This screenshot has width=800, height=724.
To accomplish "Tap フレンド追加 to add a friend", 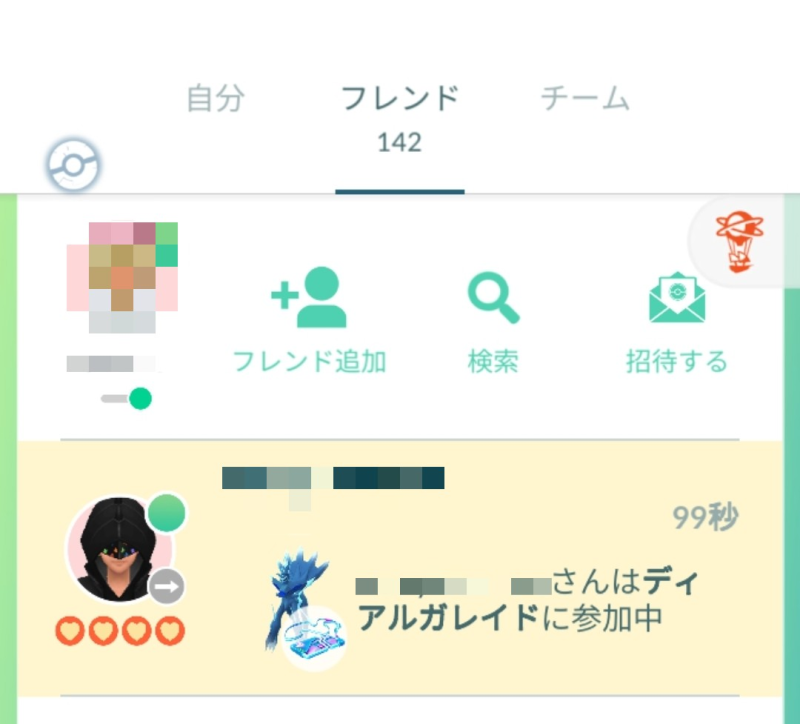I will (309, 319).
